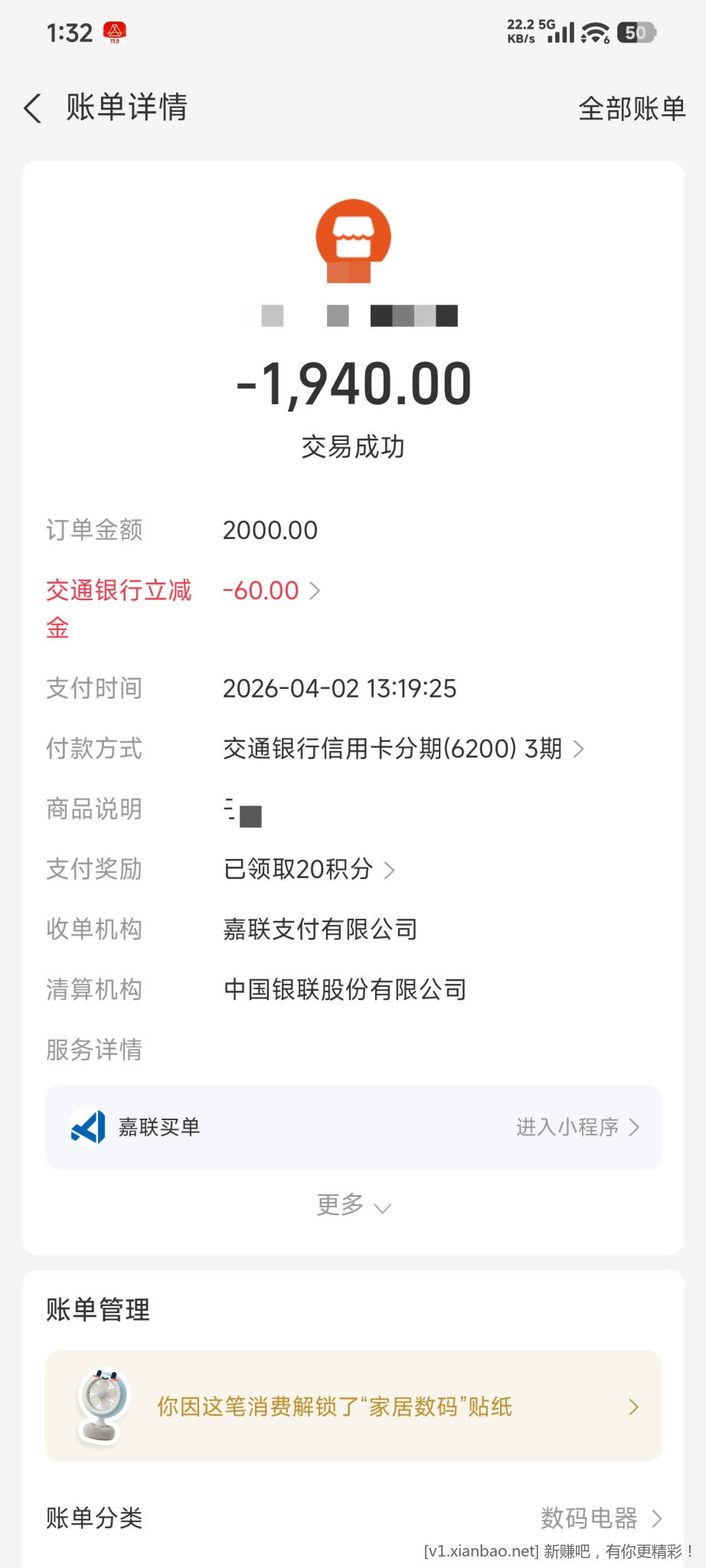Screen dimensions: 706x1568
Task: Tap 进入小程序 to enter the mini-program
Action: (577, 1126)
